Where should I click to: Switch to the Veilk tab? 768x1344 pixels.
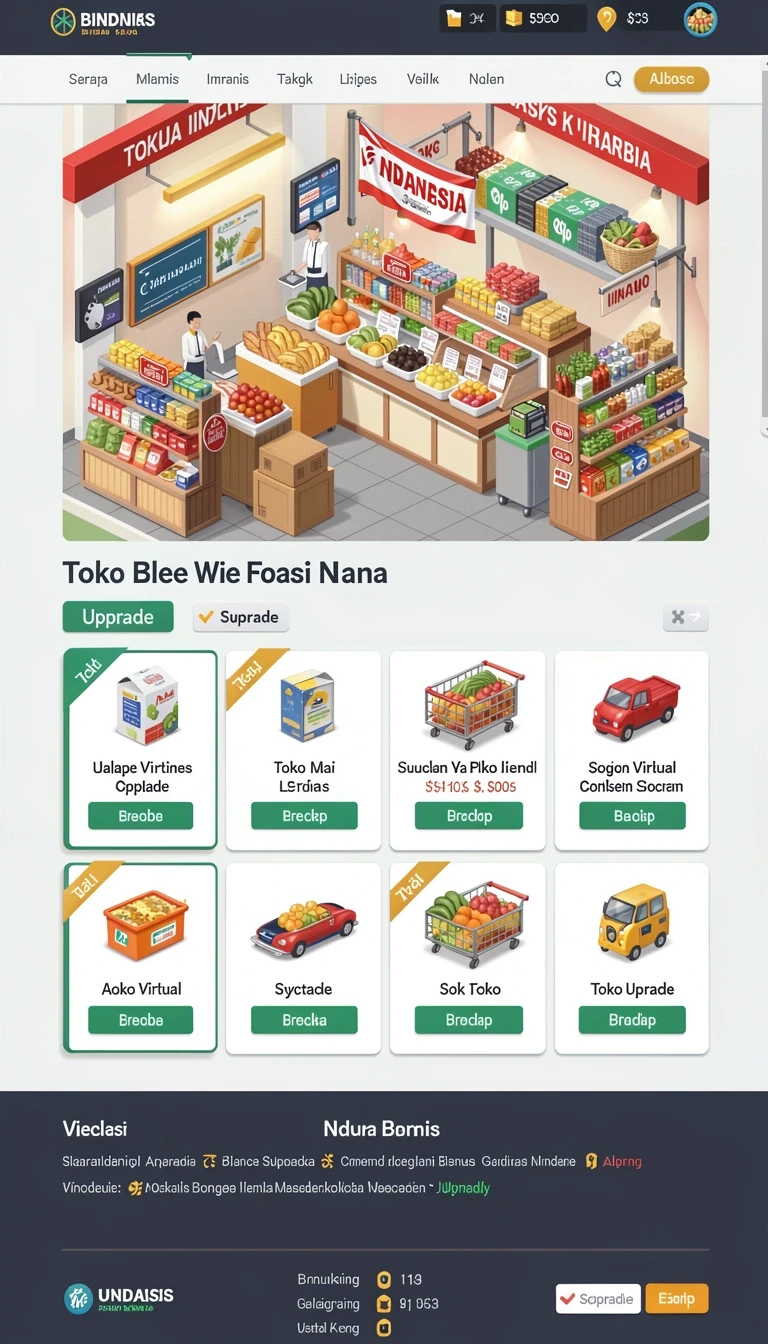pos(423,79)
